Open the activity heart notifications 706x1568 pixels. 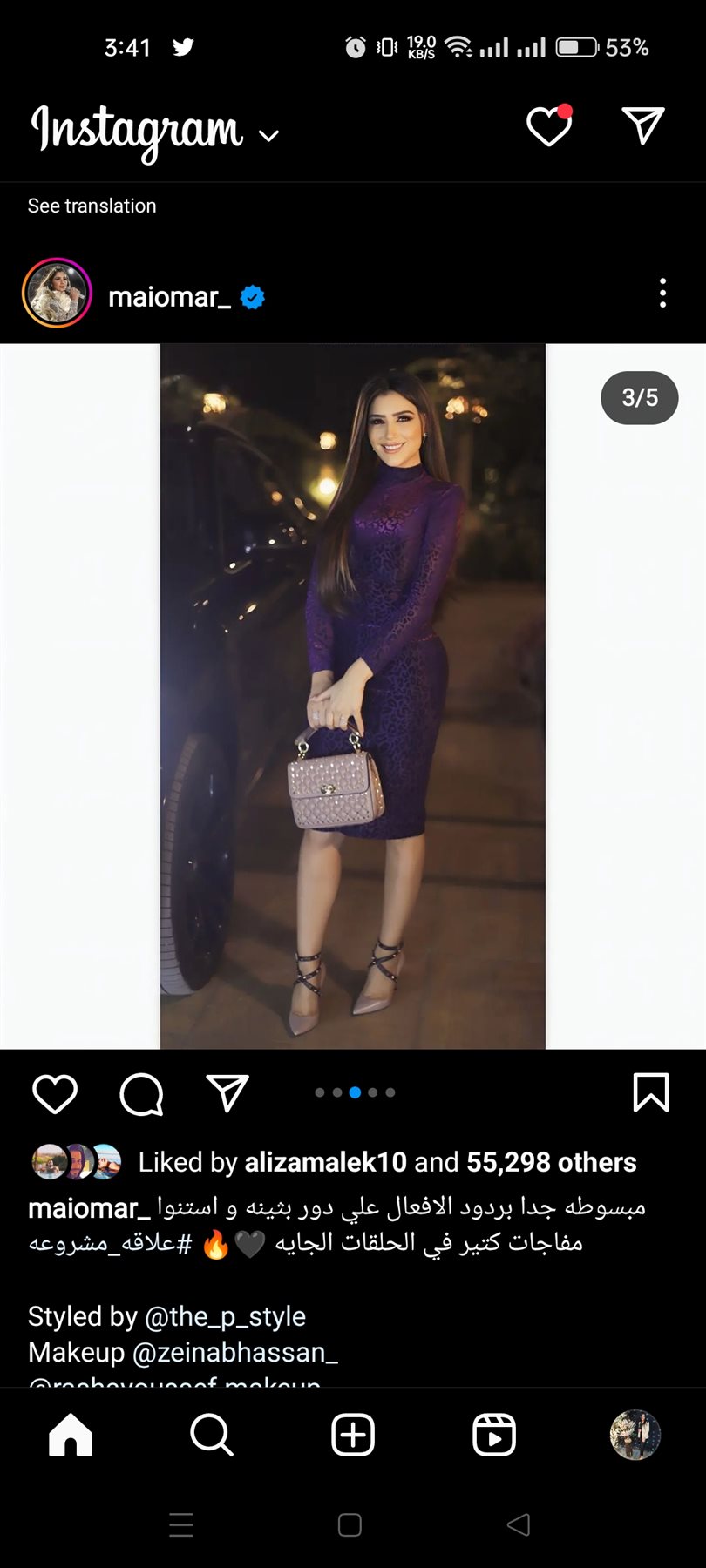pyautogui.click(x=549, y=127)
